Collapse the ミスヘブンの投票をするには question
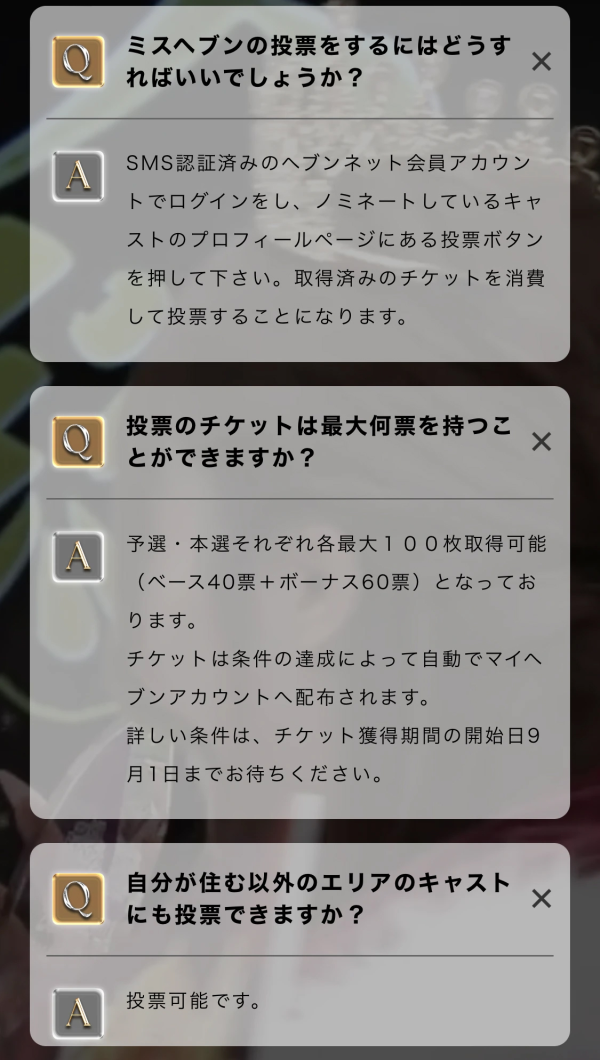This screenshot has height=1060, width=600. pyautogui.click(x=541, y=62)
